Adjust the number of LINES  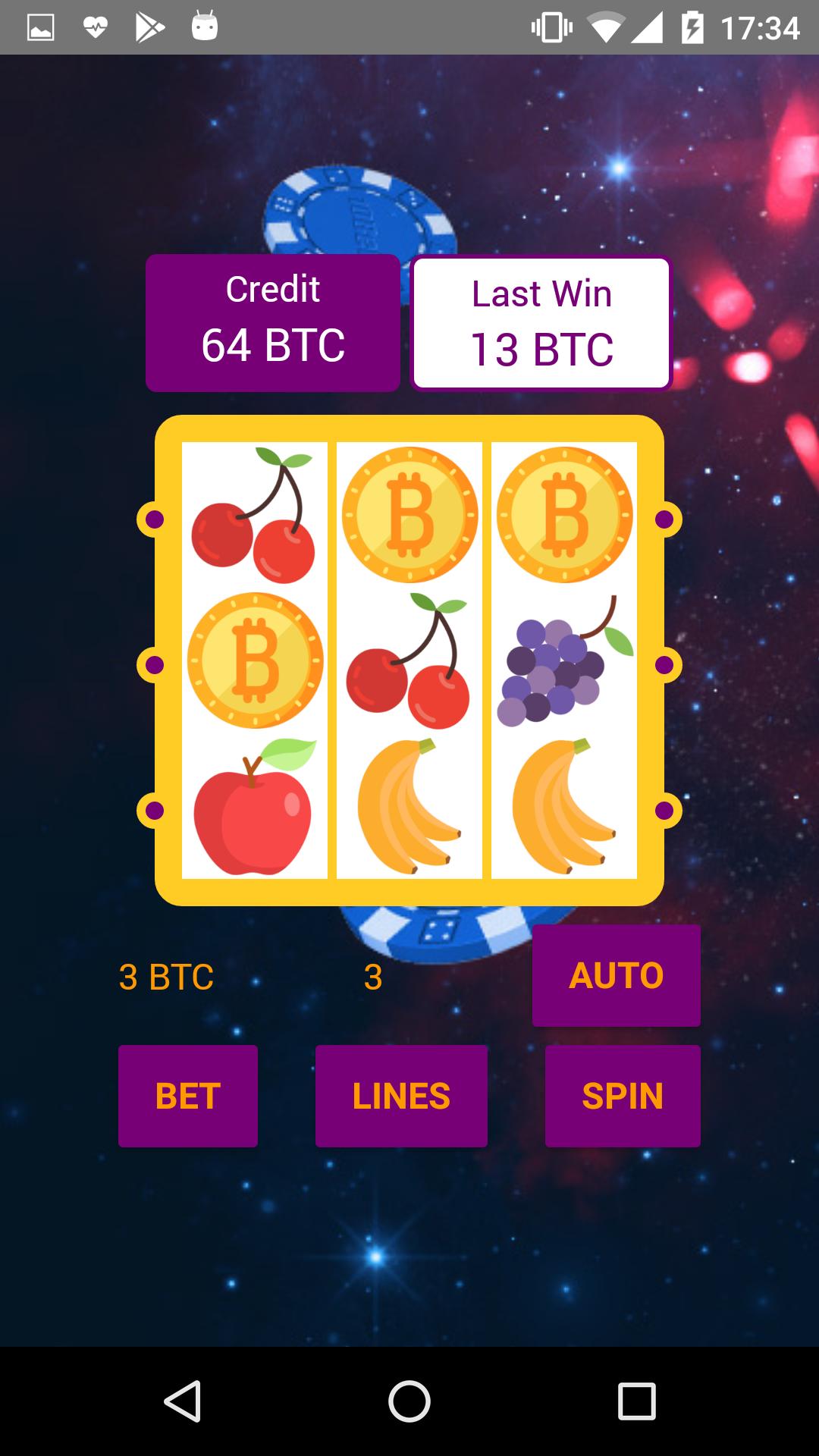[x=401, y=1096]
